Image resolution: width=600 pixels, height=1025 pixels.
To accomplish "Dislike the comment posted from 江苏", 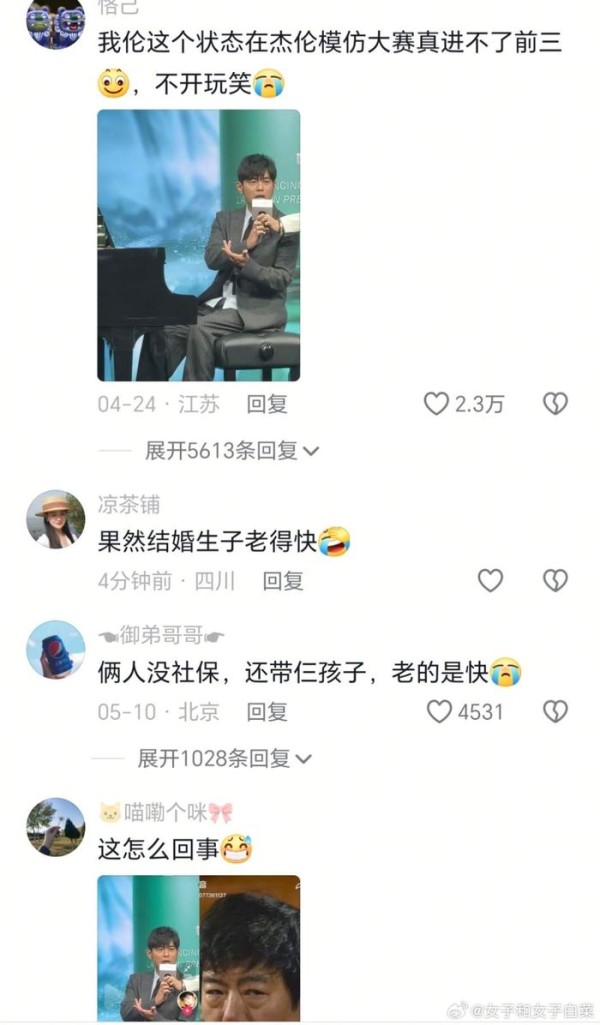I will [555, 404].
